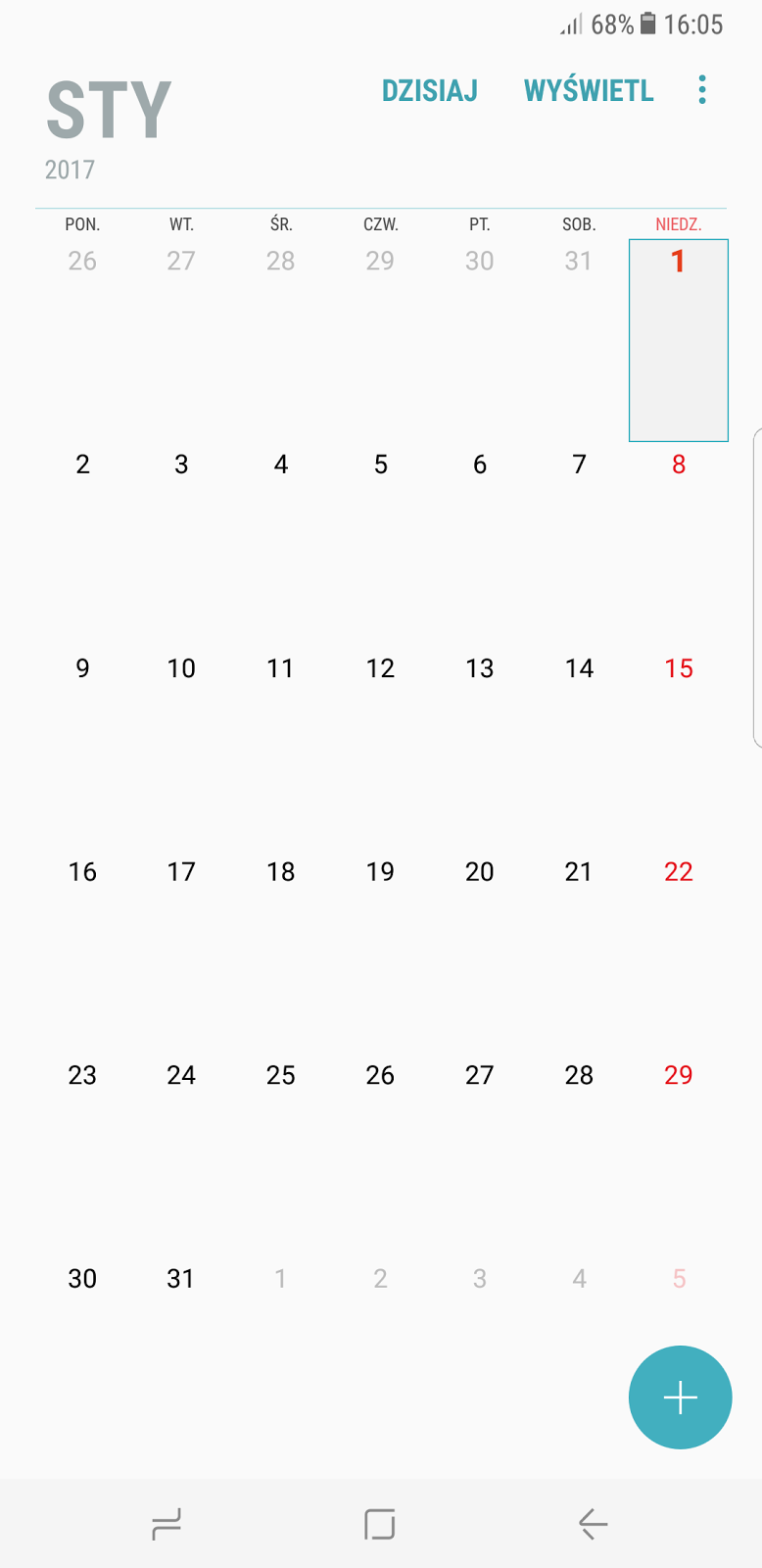This screenshot has height=1568, width=762.
Task: Open recent apps from navigation bar
Action: pos(167,1524)
